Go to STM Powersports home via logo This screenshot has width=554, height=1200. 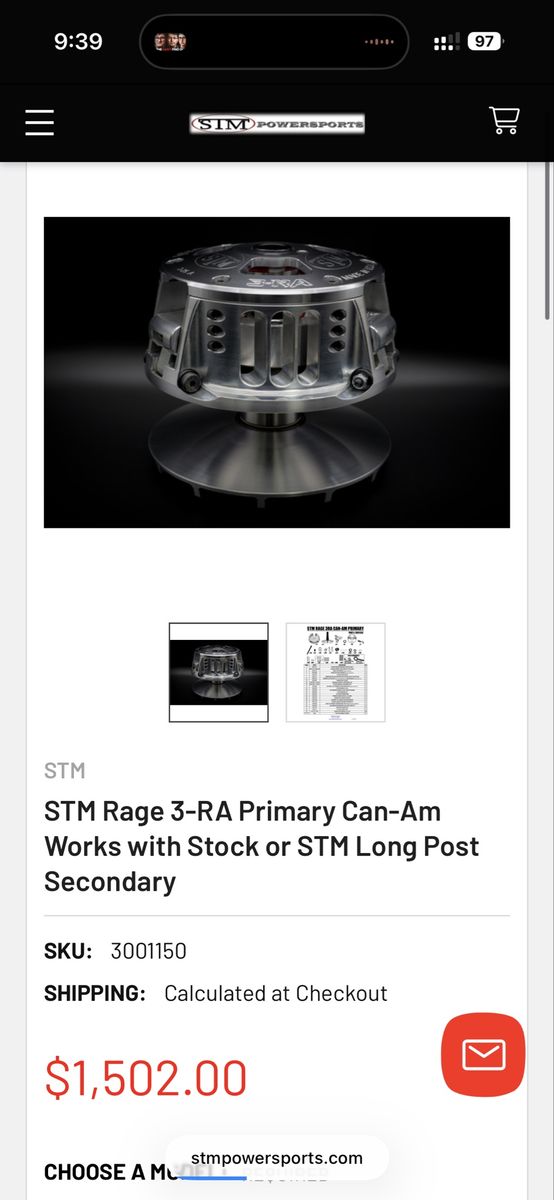277,123
